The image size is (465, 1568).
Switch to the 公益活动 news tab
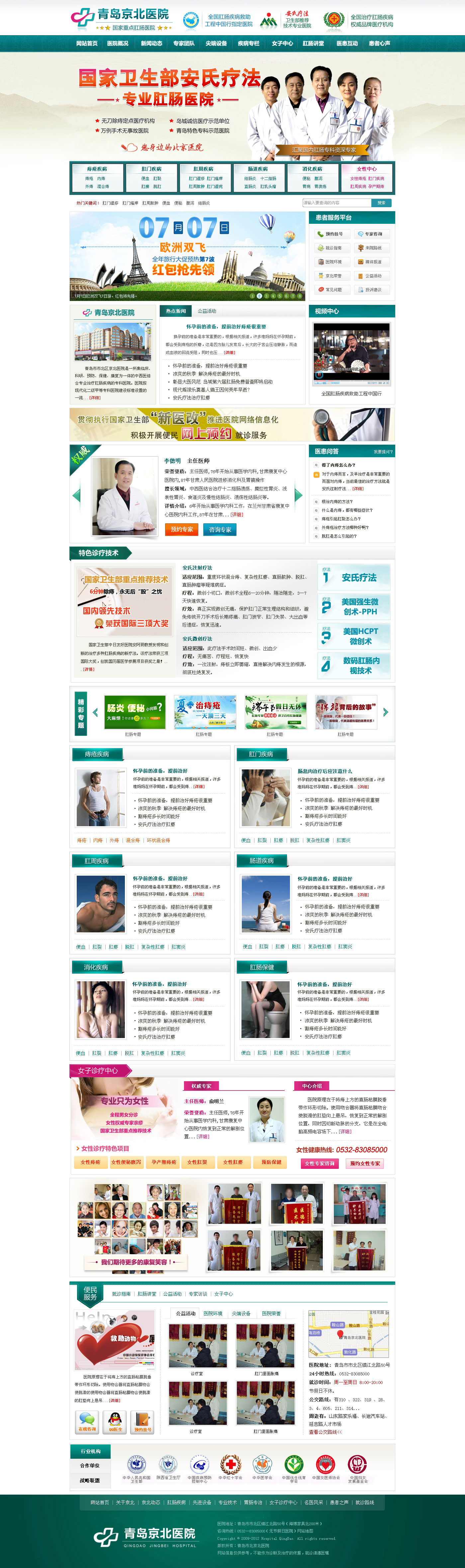207,311
